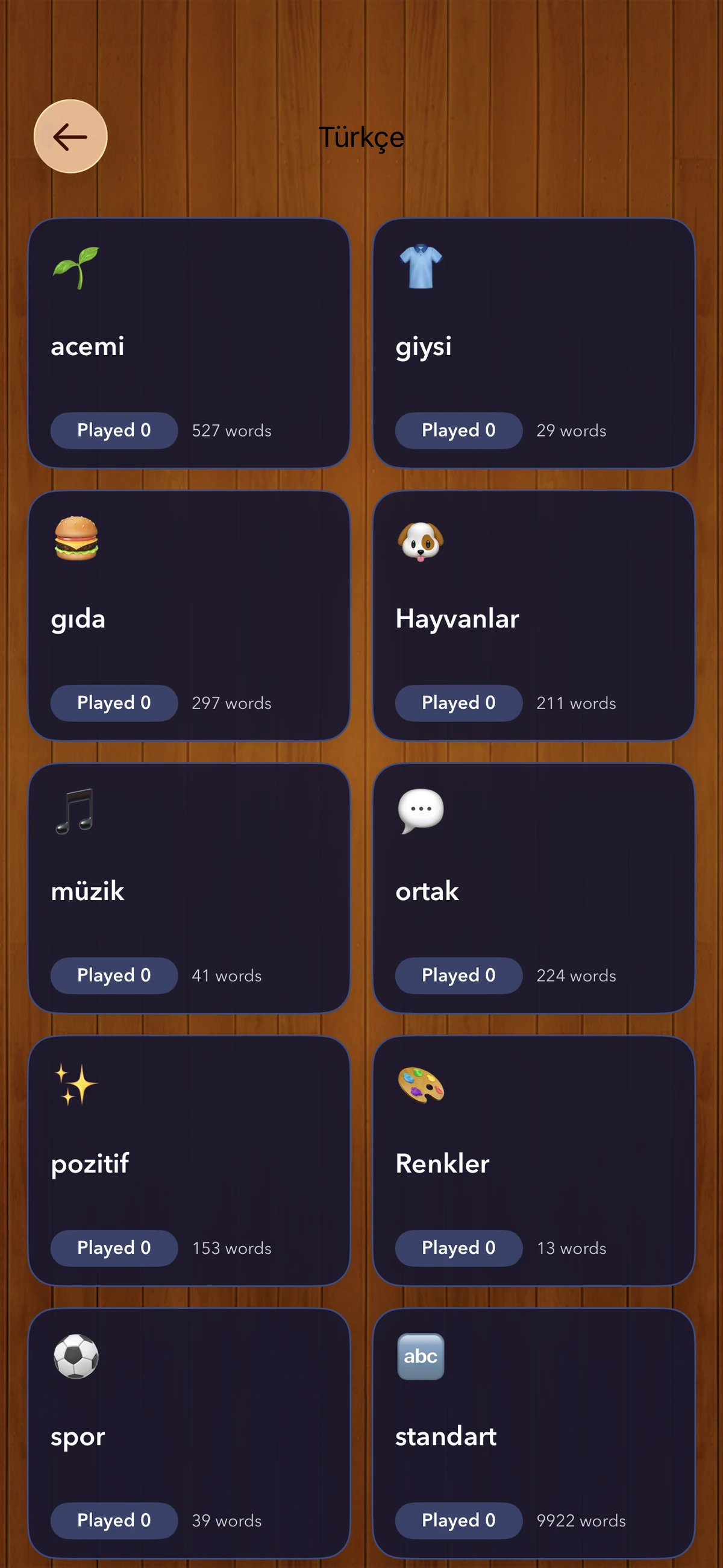
Task: Open the Hayvanlar category
Action: pos(533,615)
